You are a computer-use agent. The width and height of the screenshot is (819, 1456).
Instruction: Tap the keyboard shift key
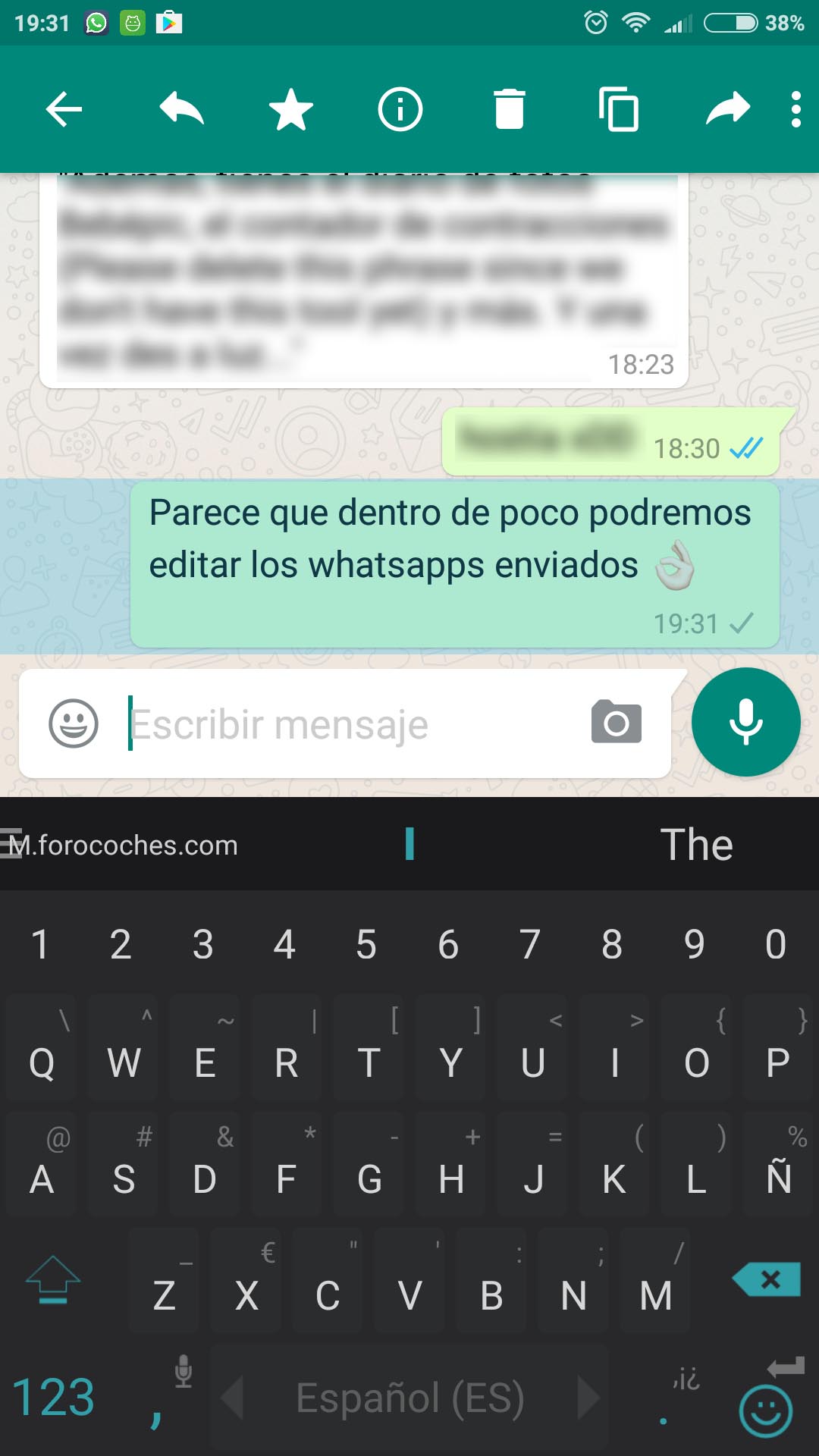pyautogui.click(x=53, y=1279)
